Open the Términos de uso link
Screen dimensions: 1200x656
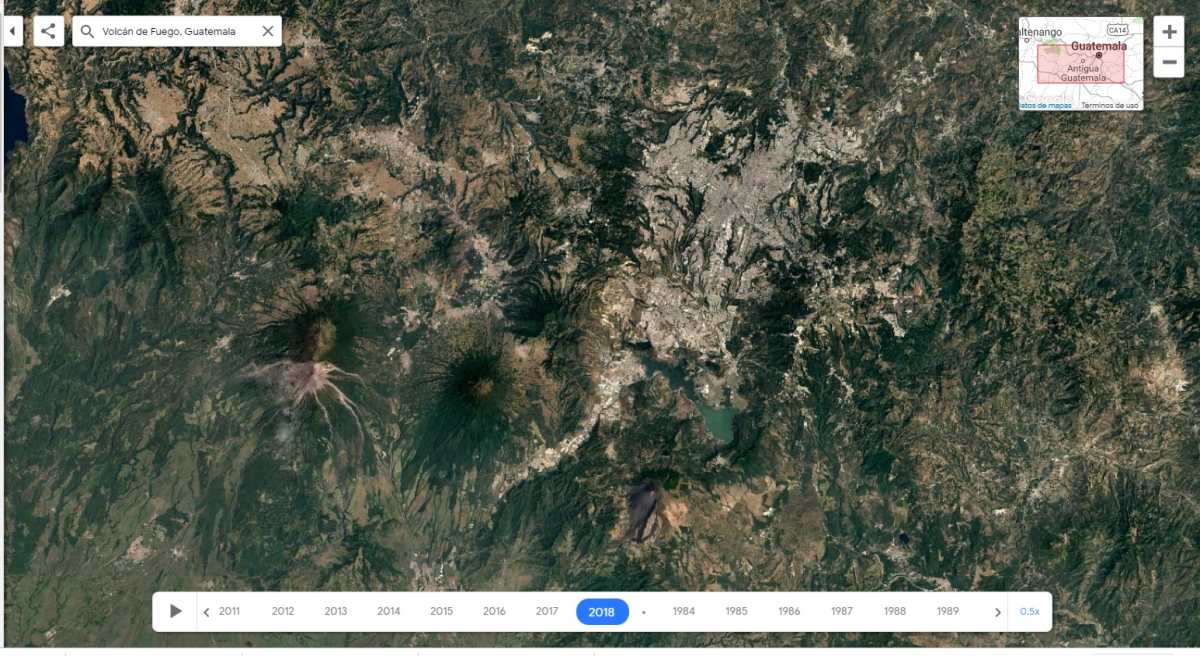[x=1109, y=105]
